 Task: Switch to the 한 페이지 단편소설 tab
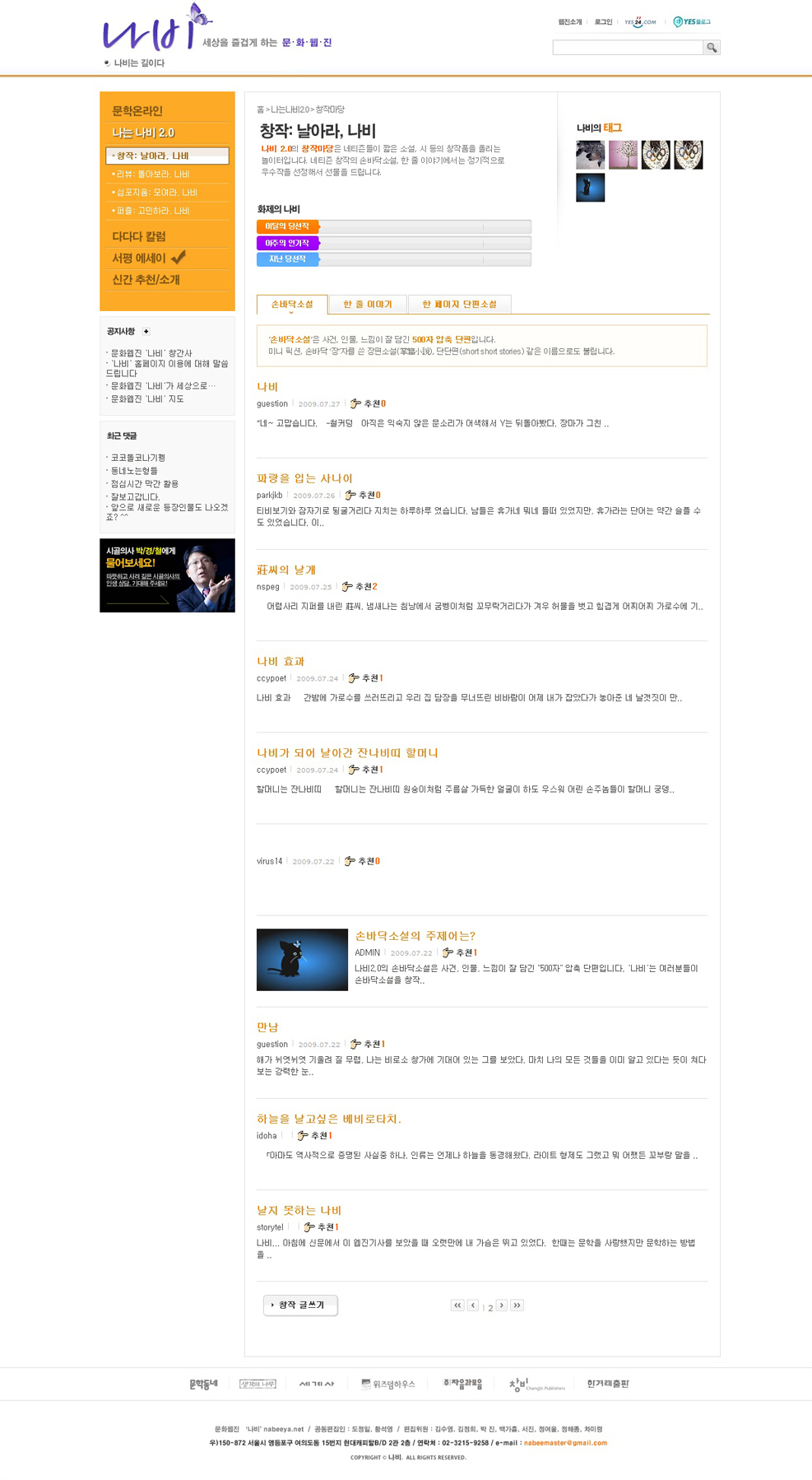click(459, 305)
